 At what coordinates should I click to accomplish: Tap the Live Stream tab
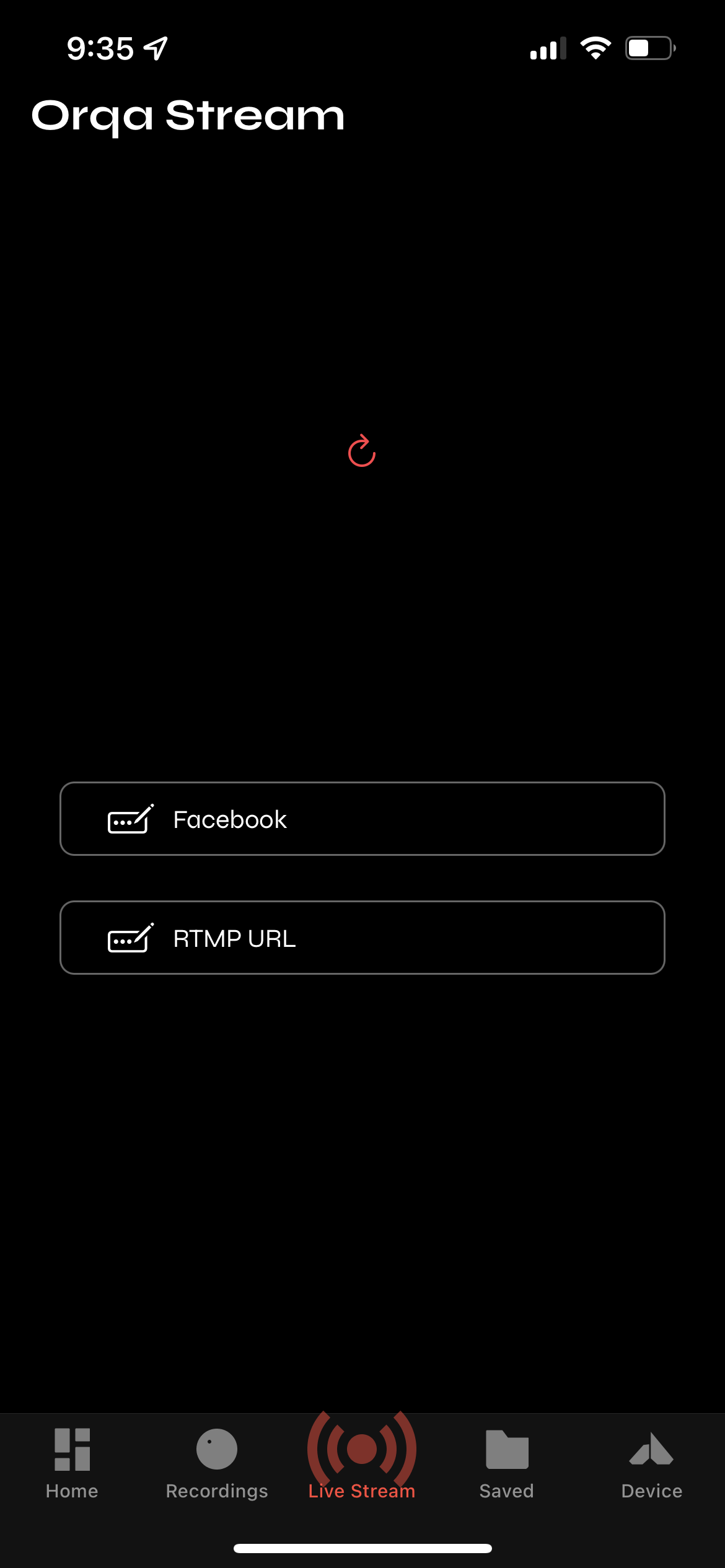362,1463
